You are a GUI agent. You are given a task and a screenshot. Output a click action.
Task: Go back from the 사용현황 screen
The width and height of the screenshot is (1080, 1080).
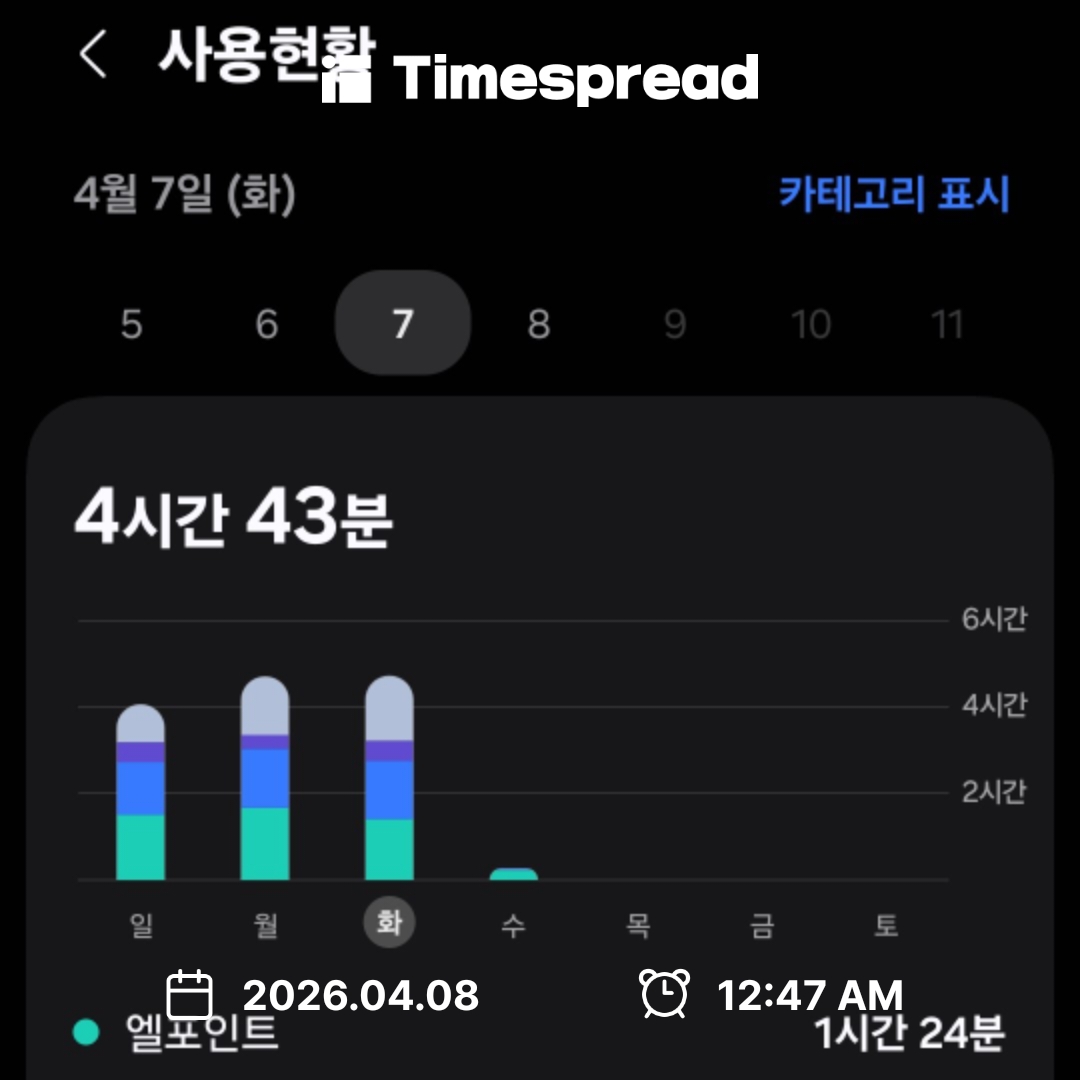tap(93, 54)
